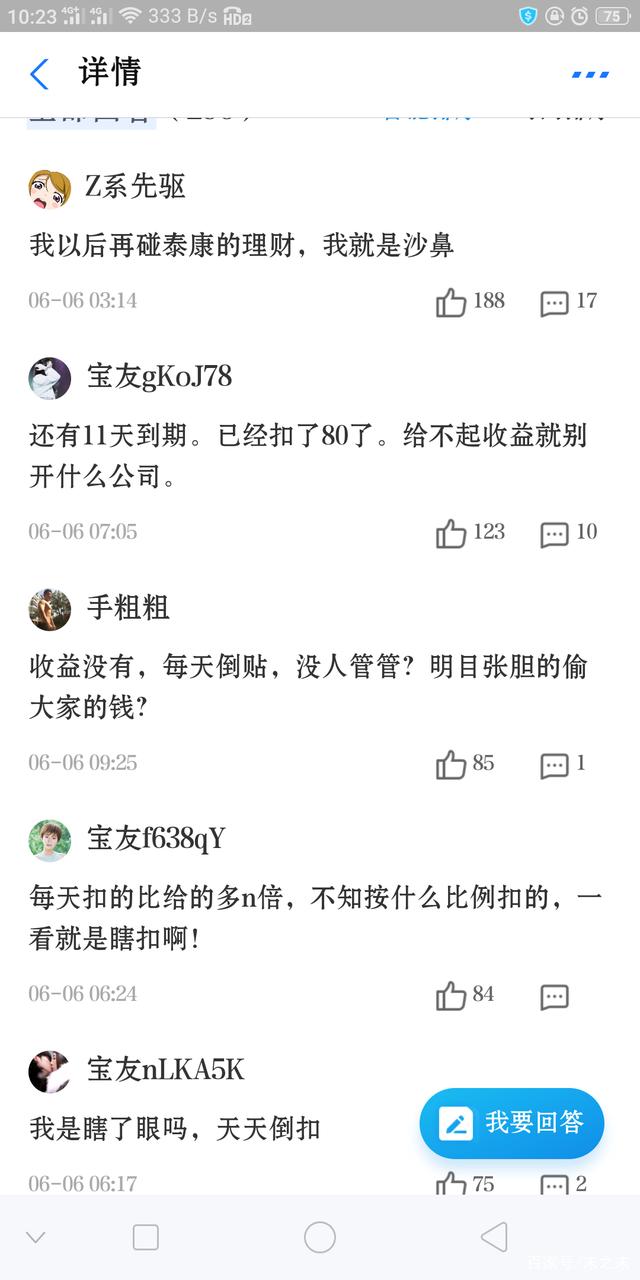Open replies to 手粗粗's comment
Screen dimensions: 640x1280
coord(555,765)
